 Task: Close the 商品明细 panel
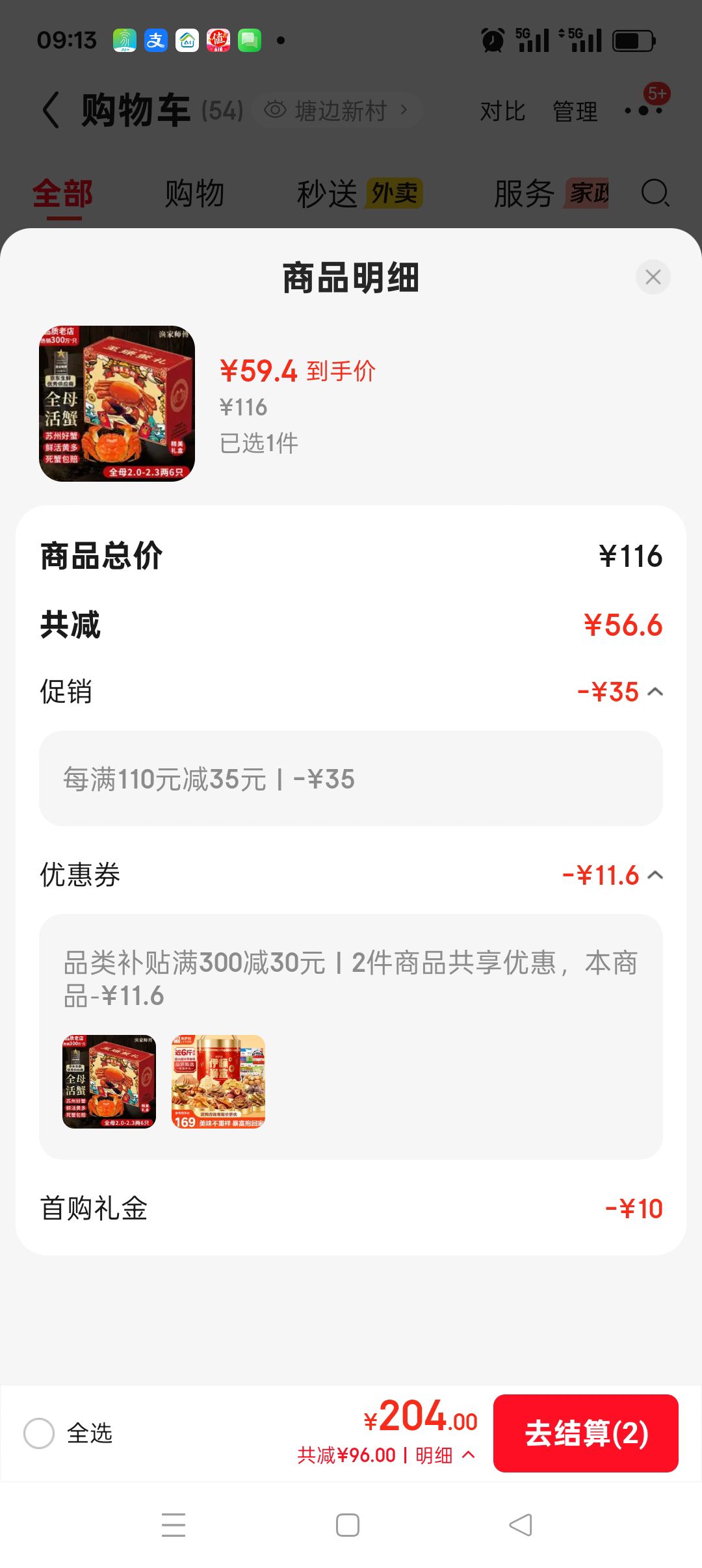pyautogui.click(x=653, y=277)
